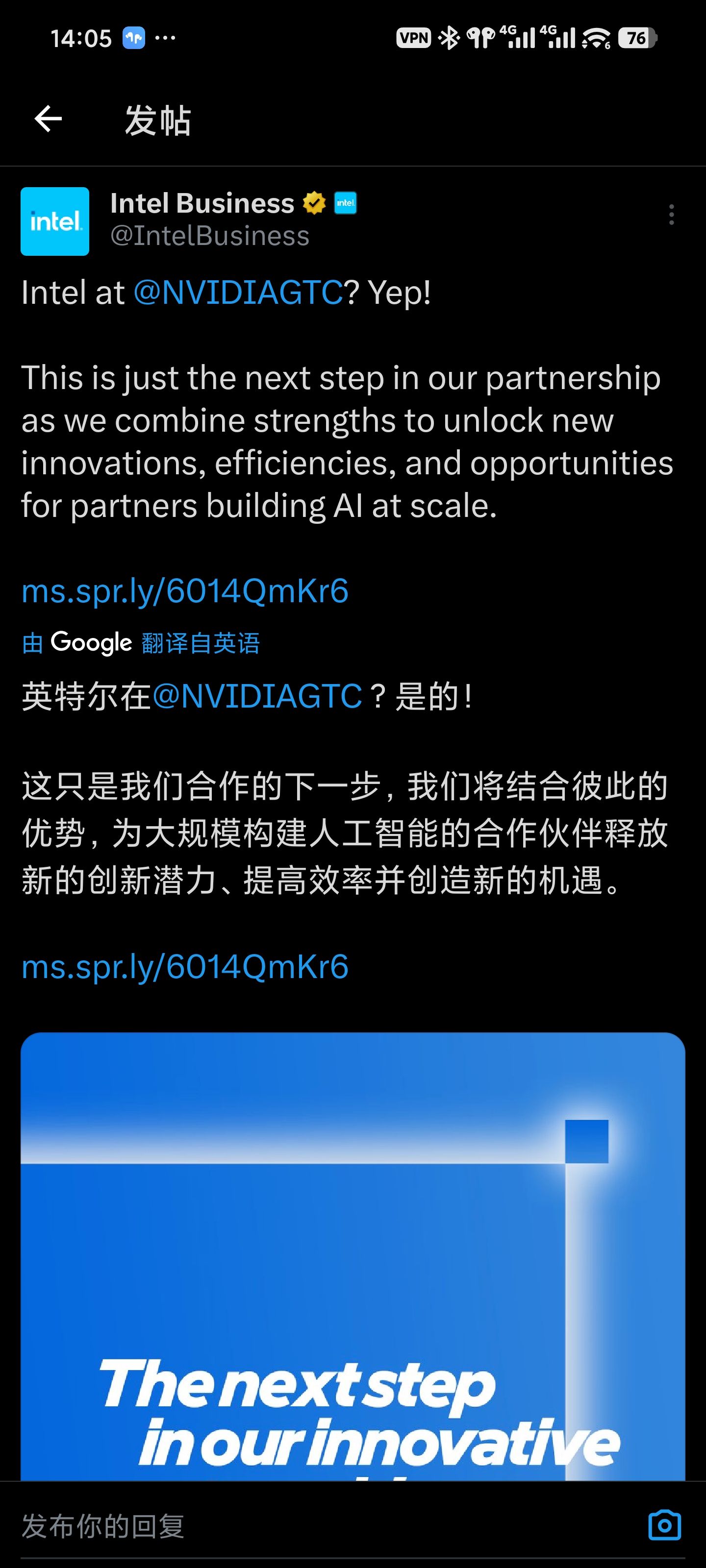Tap the Intel Business account name

tap(202, 203)
